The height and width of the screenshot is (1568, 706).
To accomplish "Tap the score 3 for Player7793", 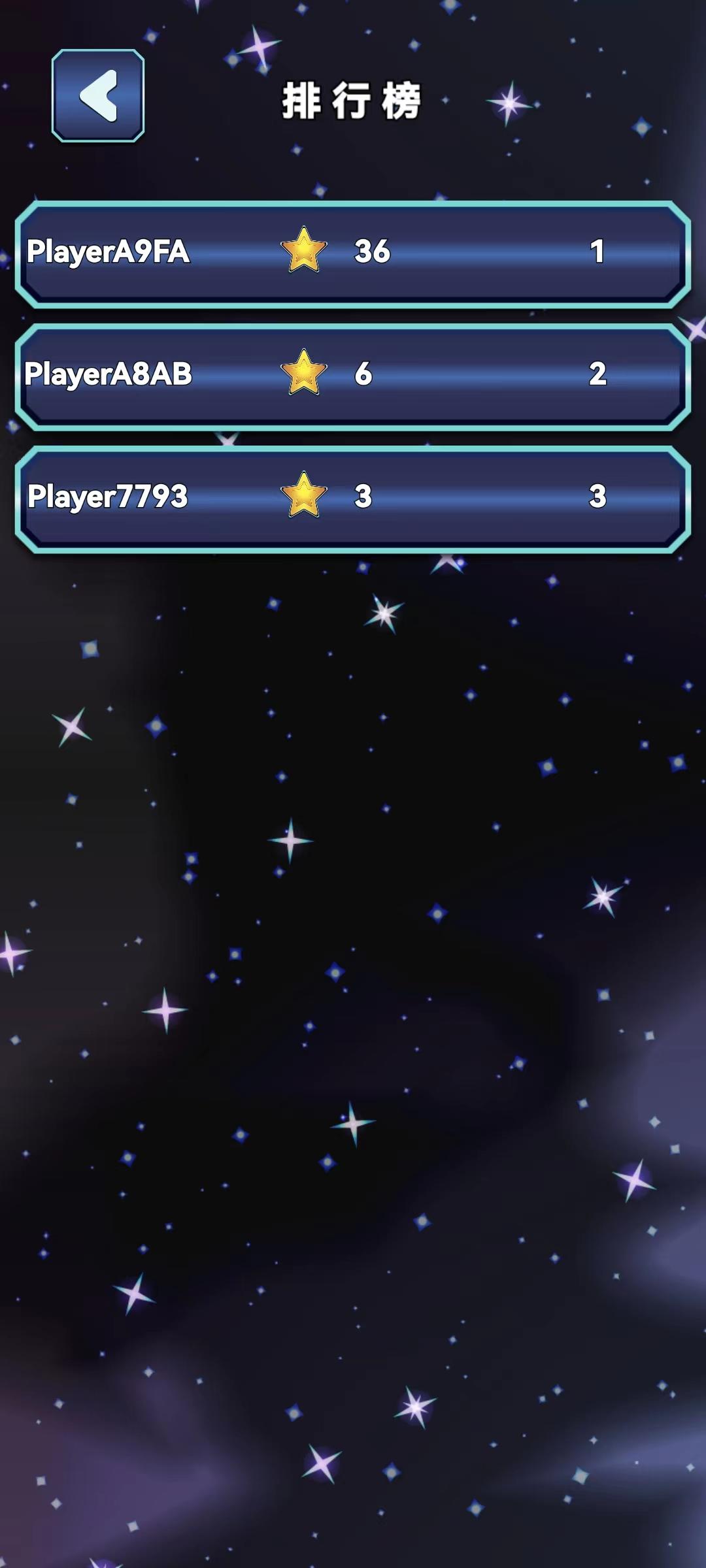I will coord(363,497).
